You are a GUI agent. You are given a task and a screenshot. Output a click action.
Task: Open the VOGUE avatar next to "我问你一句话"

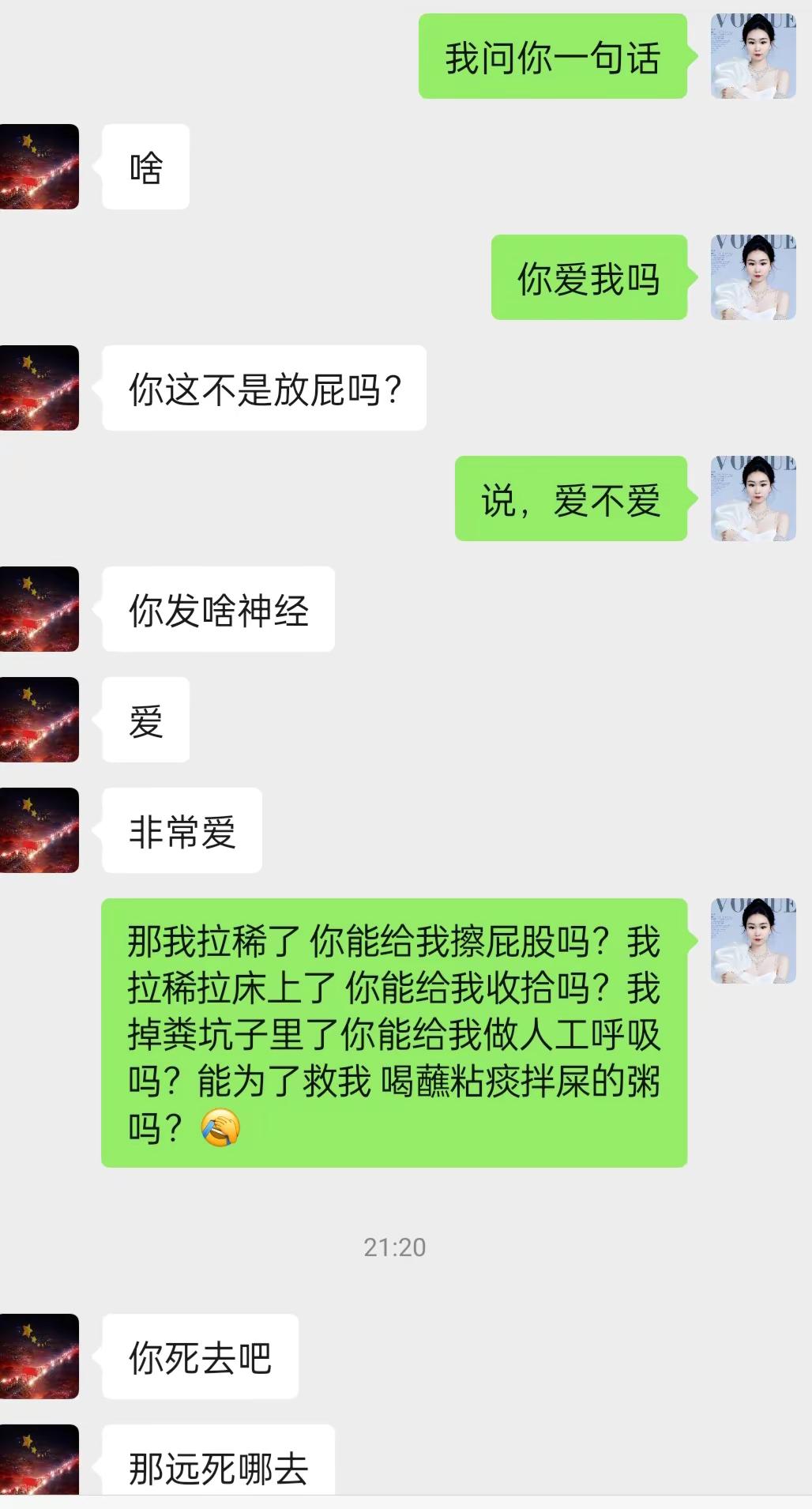point(752,57)
